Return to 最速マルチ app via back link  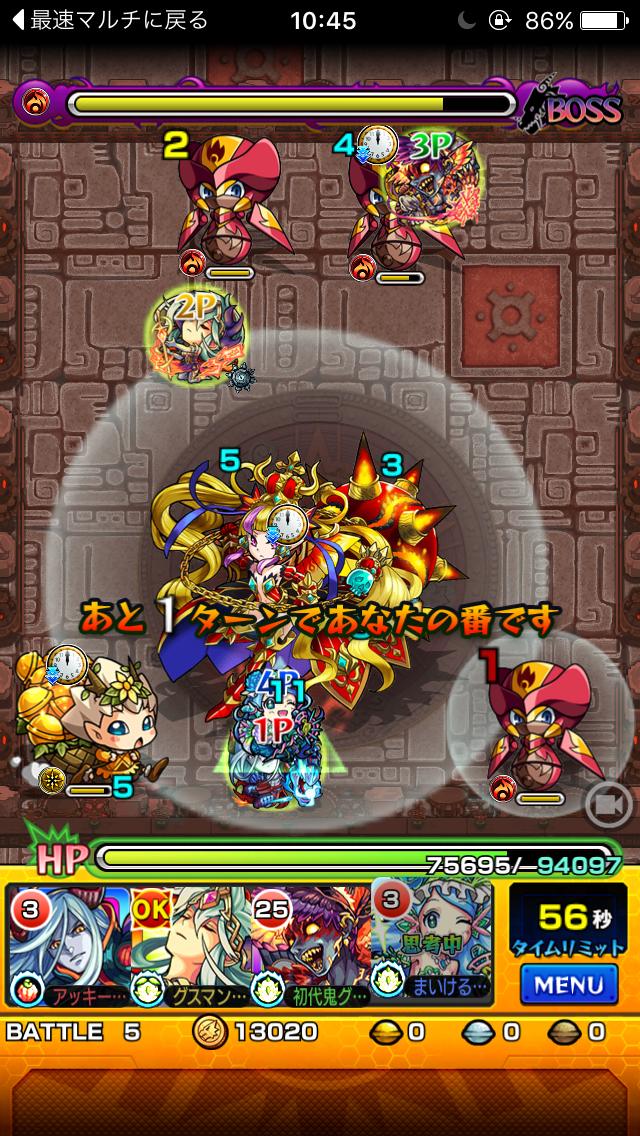click(109, 20)
